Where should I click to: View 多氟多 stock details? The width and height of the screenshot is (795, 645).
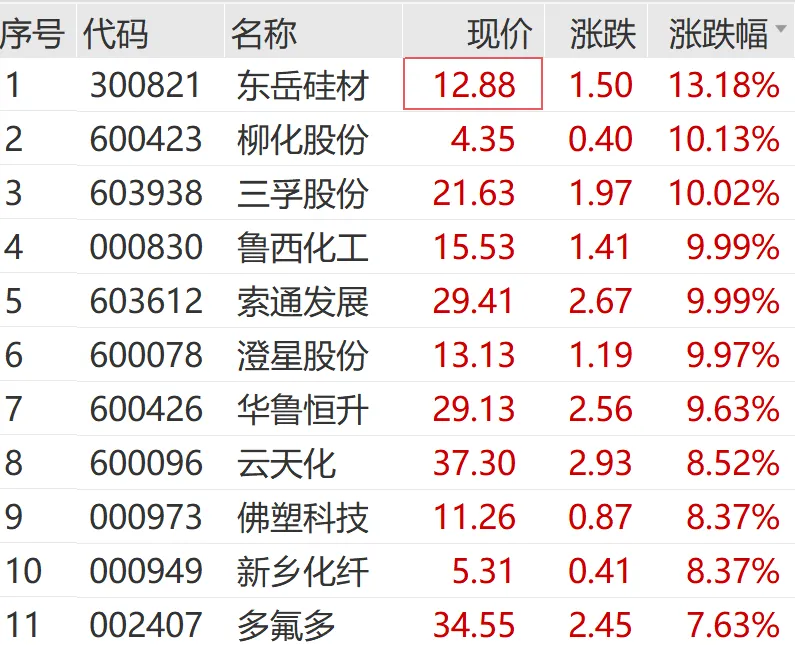[x=286, y=625]
